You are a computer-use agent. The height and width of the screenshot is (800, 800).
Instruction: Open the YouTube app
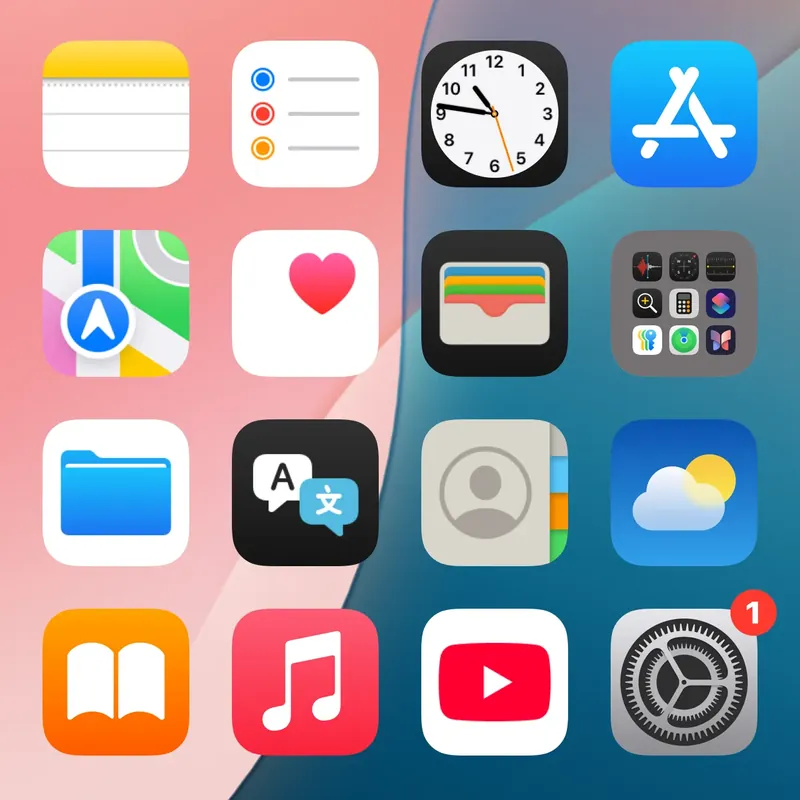pyautogui.click(x=494, y=682)
